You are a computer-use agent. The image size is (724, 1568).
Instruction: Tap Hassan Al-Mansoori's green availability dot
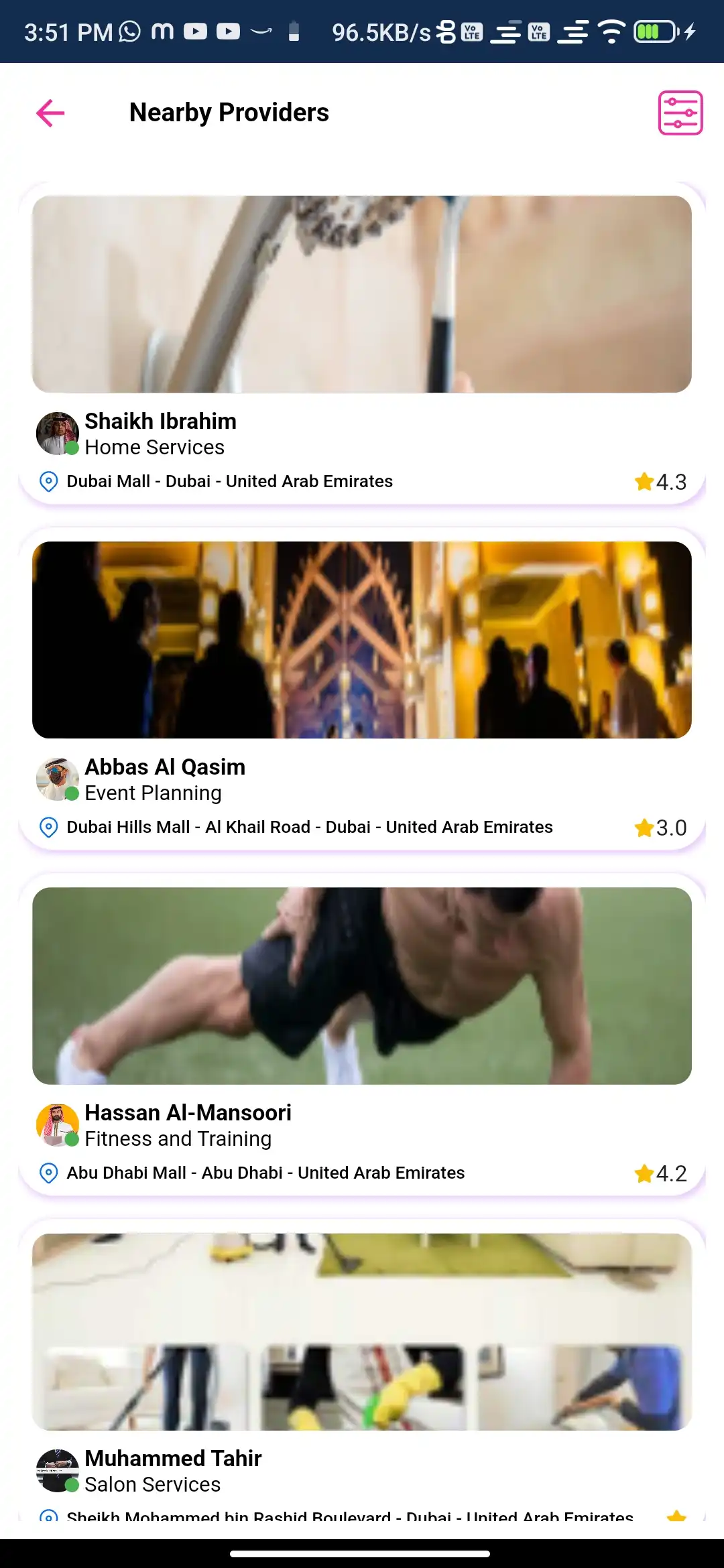71,1140
